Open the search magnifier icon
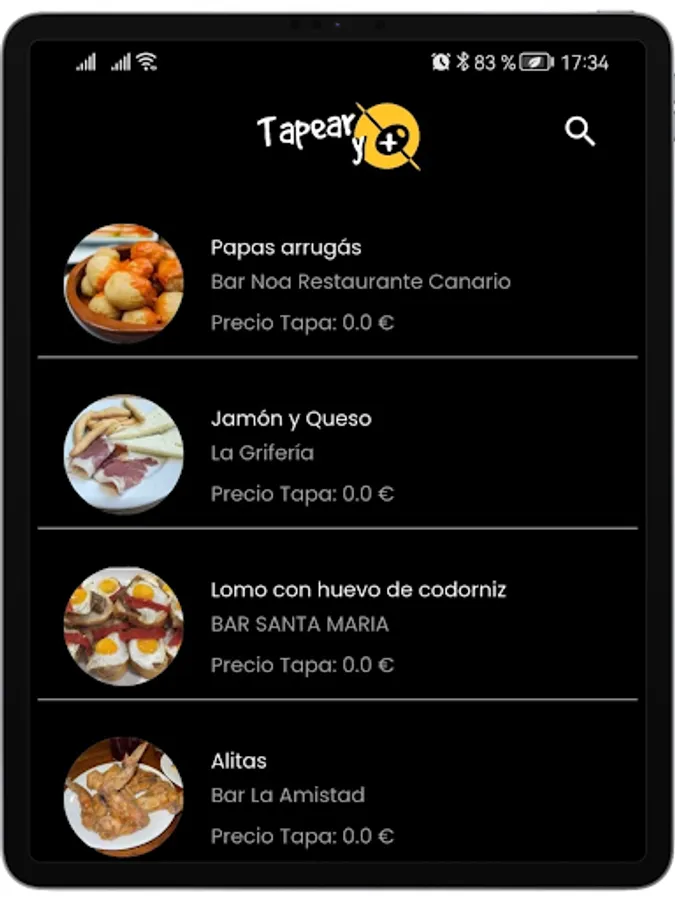This screenshot has width=675, height=900. 580,132
